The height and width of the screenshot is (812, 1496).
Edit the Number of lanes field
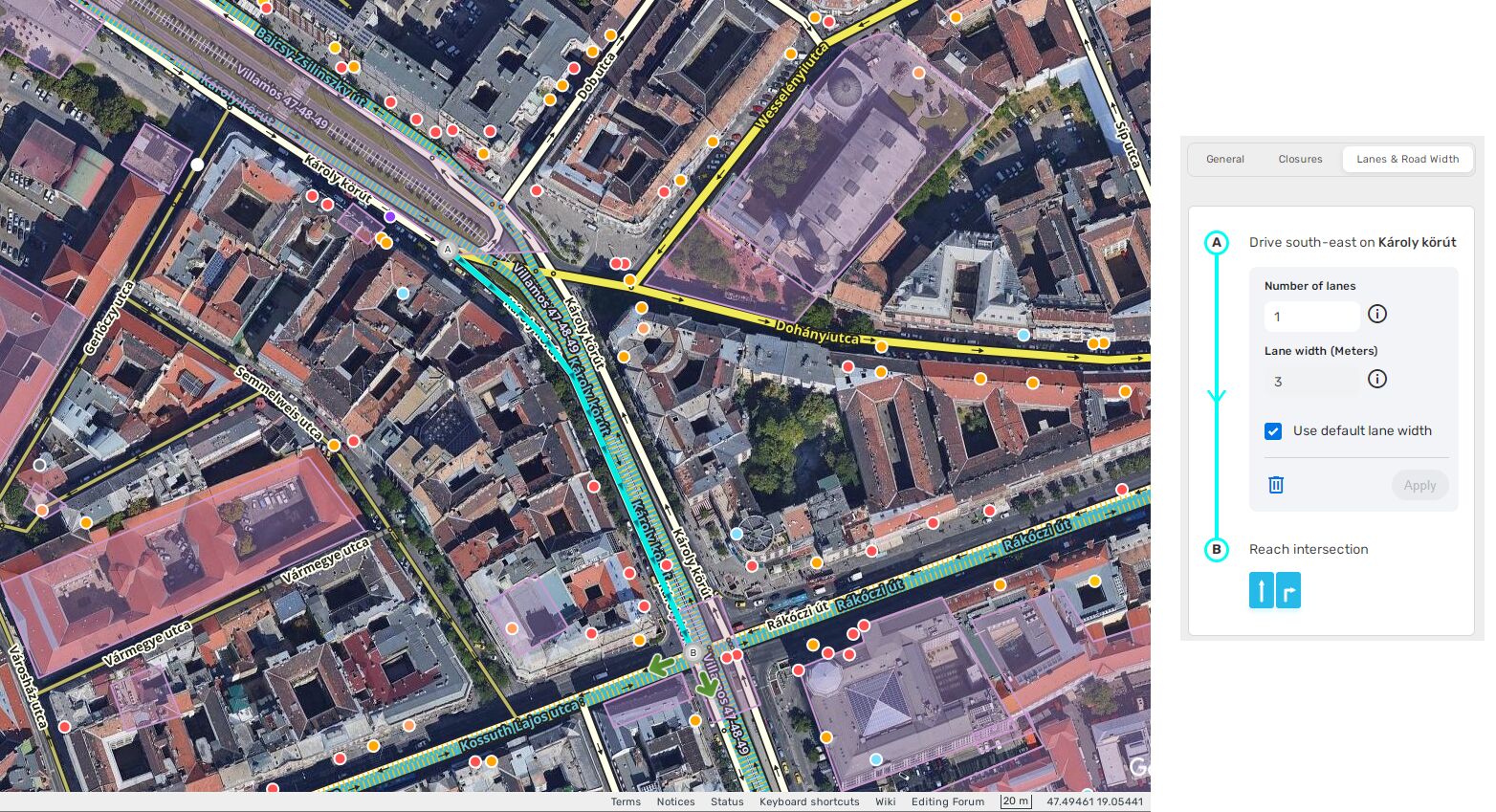tap(1311, 317)
